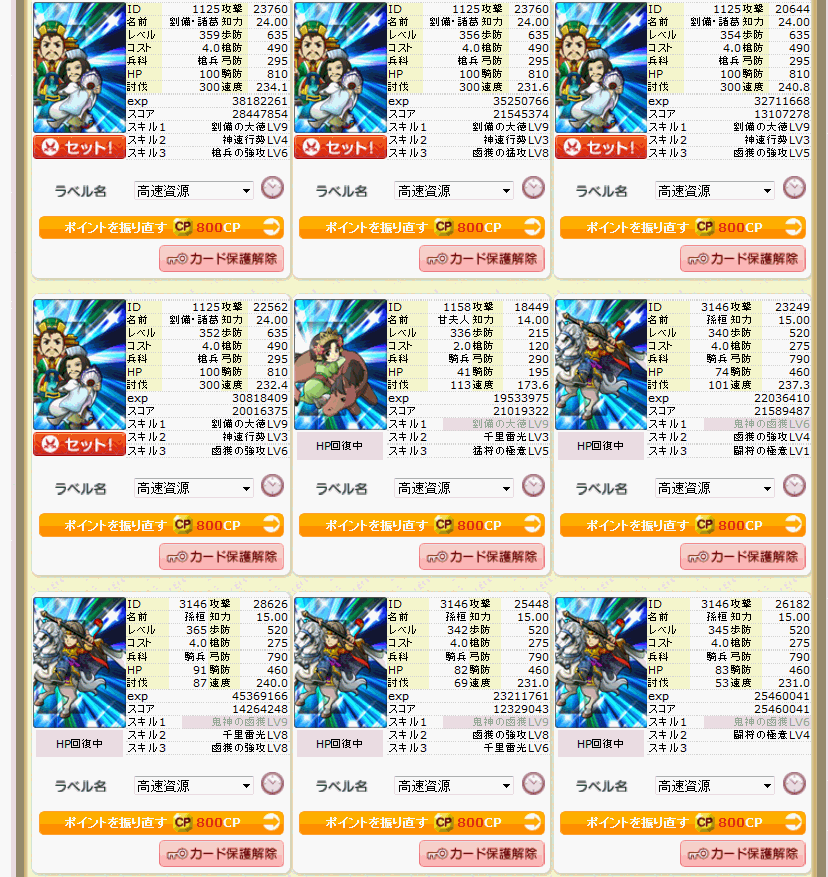This screenshot has width=828, height=877.
Task: Tap ポイントを振り直す on level 340 孫桓 card
Action: pyautogui.click(x=682, y=525)
